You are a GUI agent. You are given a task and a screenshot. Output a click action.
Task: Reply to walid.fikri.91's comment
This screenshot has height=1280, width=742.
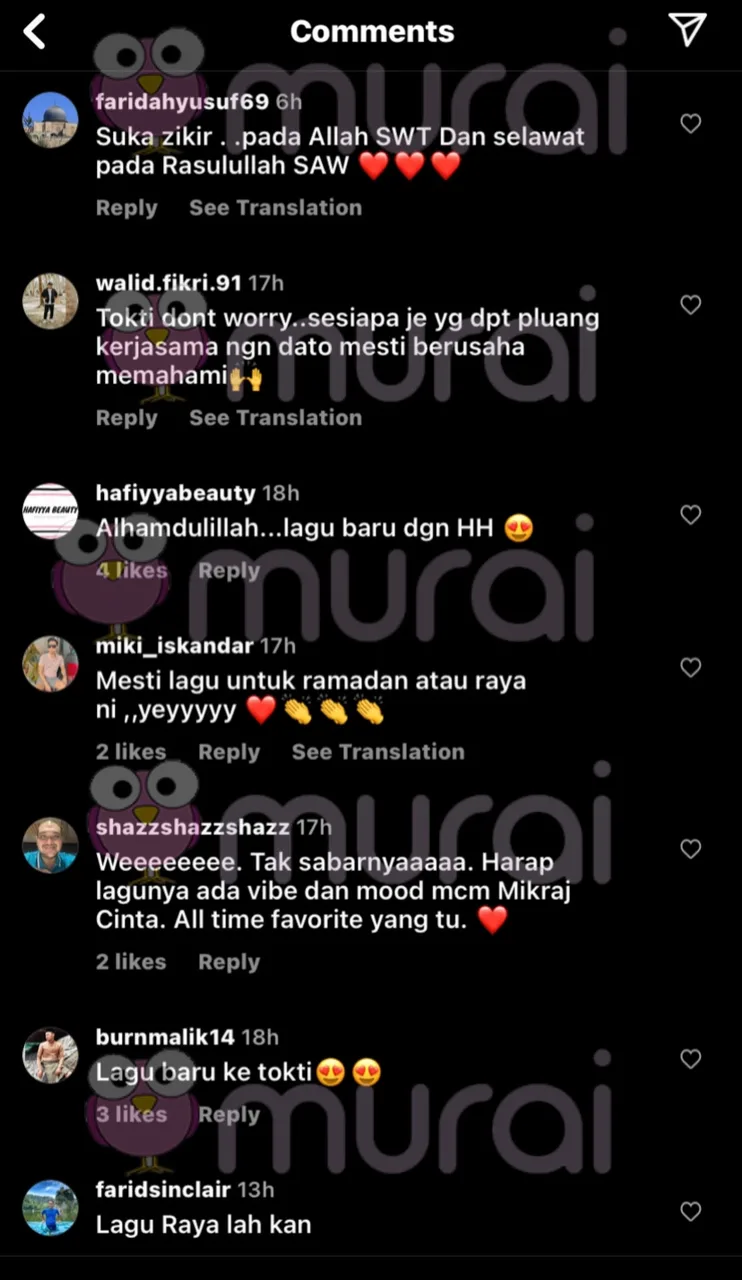126,418
